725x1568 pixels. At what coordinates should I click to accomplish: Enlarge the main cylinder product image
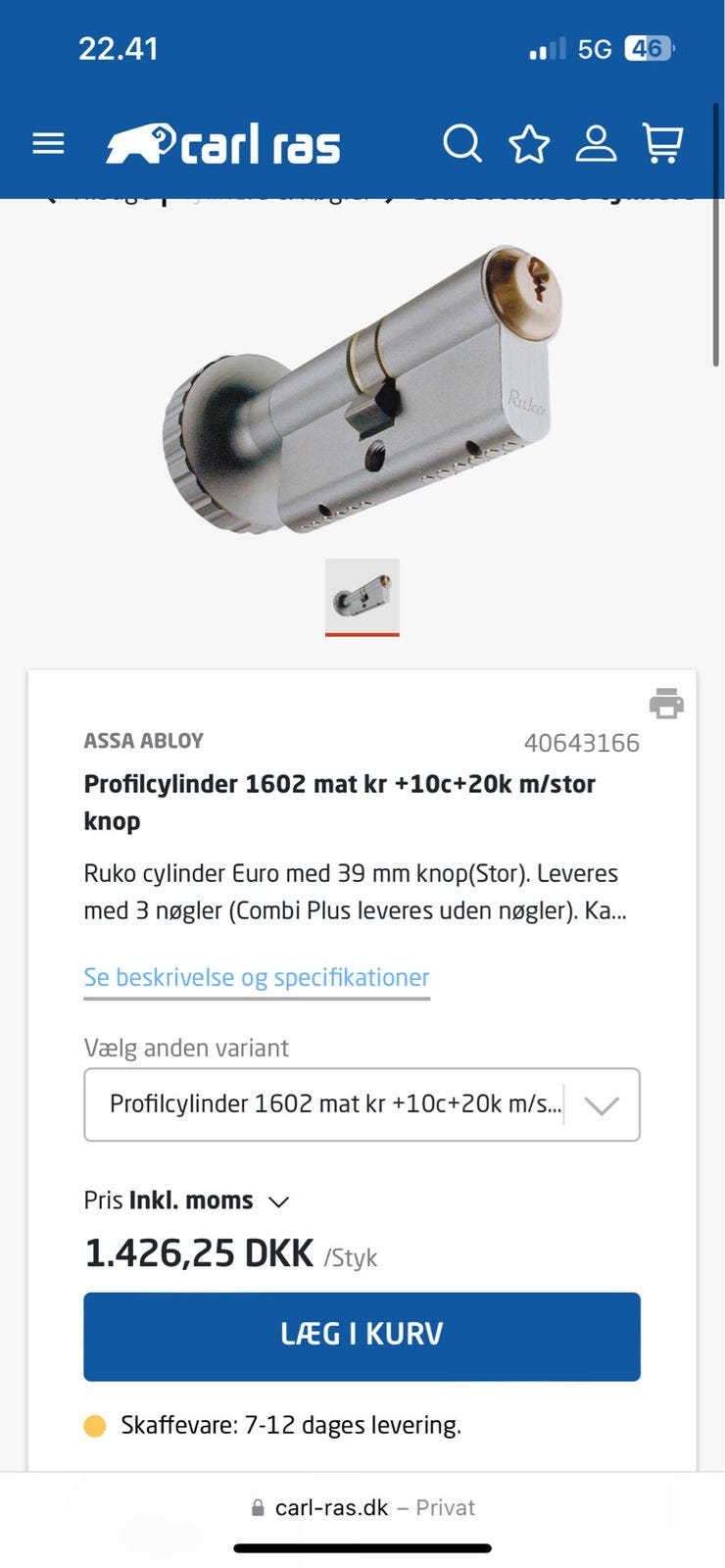(x=362, y=392)
